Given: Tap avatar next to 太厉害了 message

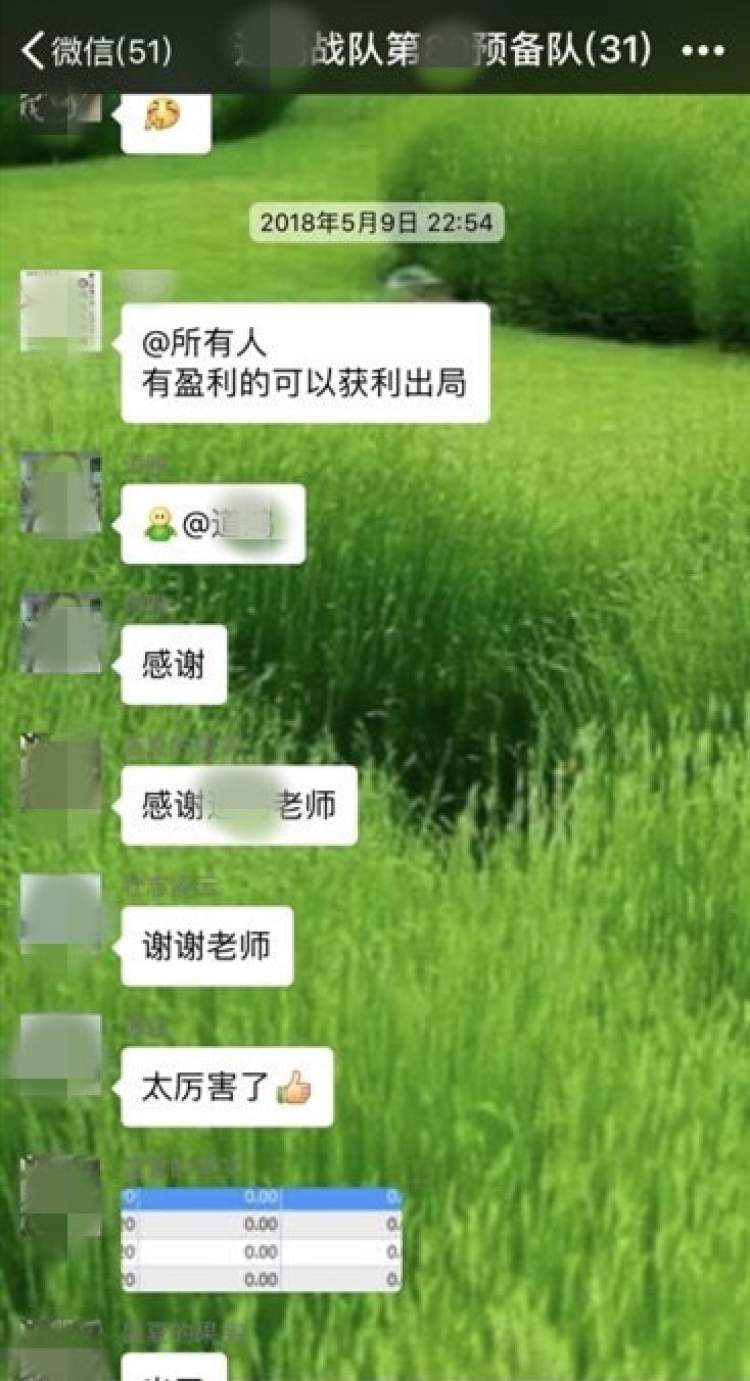Looking at the screenshot, I should (61, 1054).
